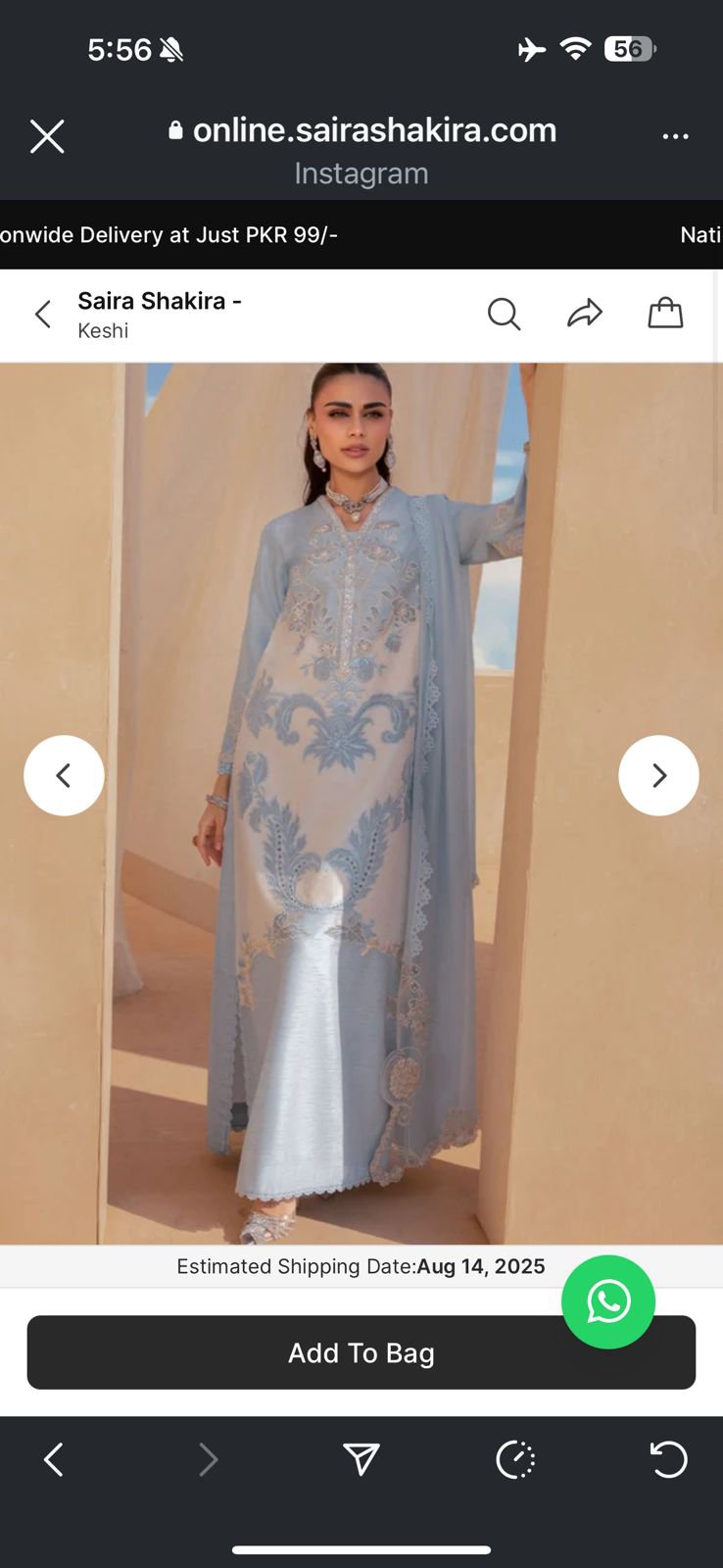The image size is (723, 1568).
Task: Share this Saira Shakira product
Action: pos(585,314)
